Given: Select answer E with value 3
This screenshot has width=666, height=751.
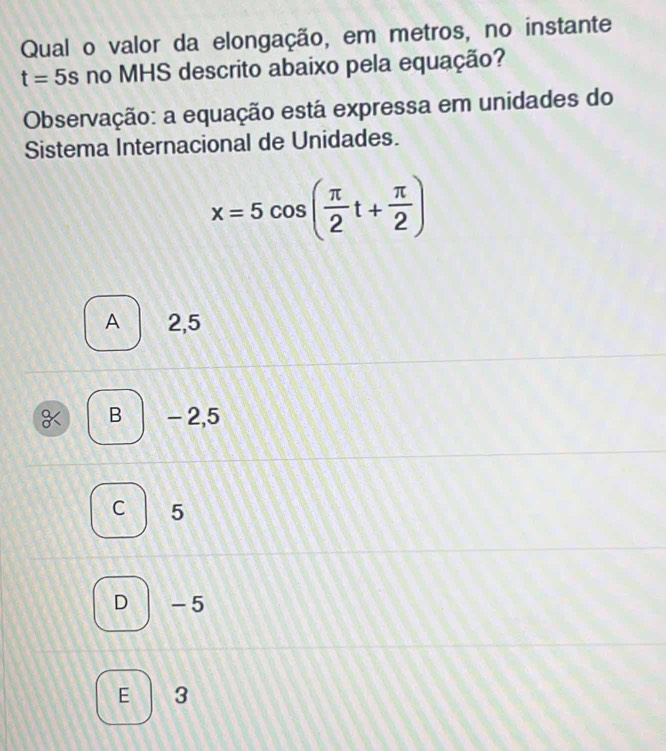Looking at the screenshot, I should click(125, 695).
